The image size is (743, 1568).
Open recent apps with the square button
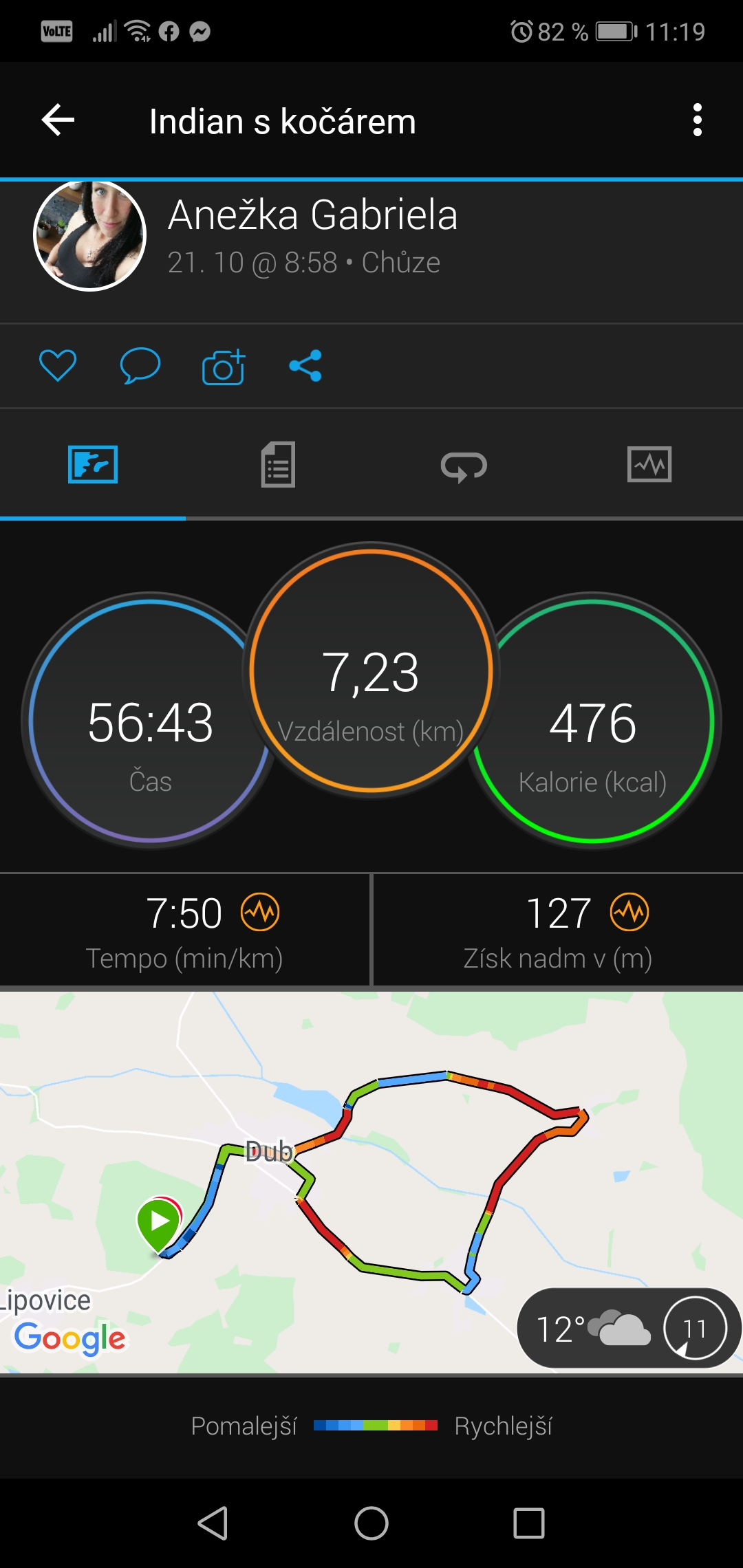pos(529,1523)
